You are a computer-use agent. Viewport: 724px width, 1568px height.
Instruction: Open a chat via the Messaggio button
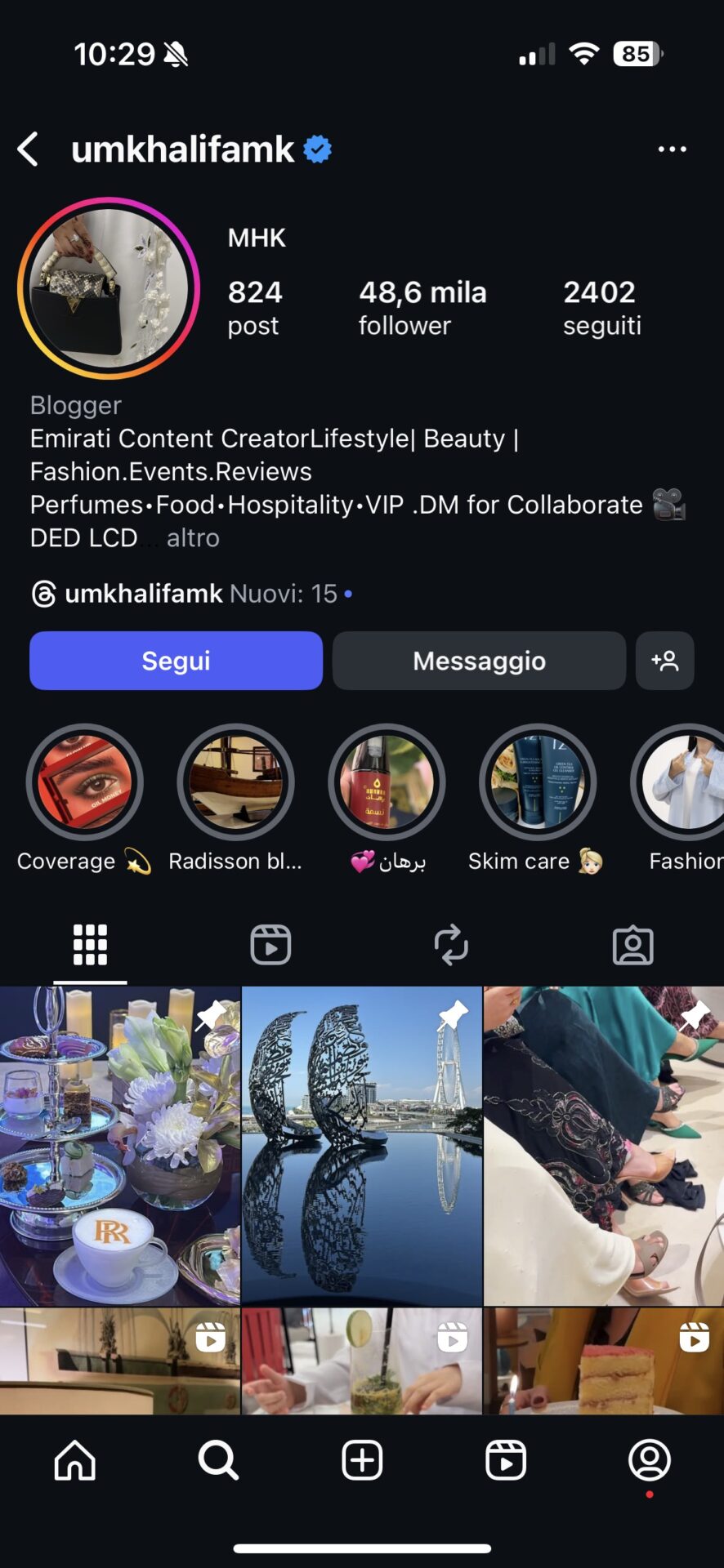[479, 661]
